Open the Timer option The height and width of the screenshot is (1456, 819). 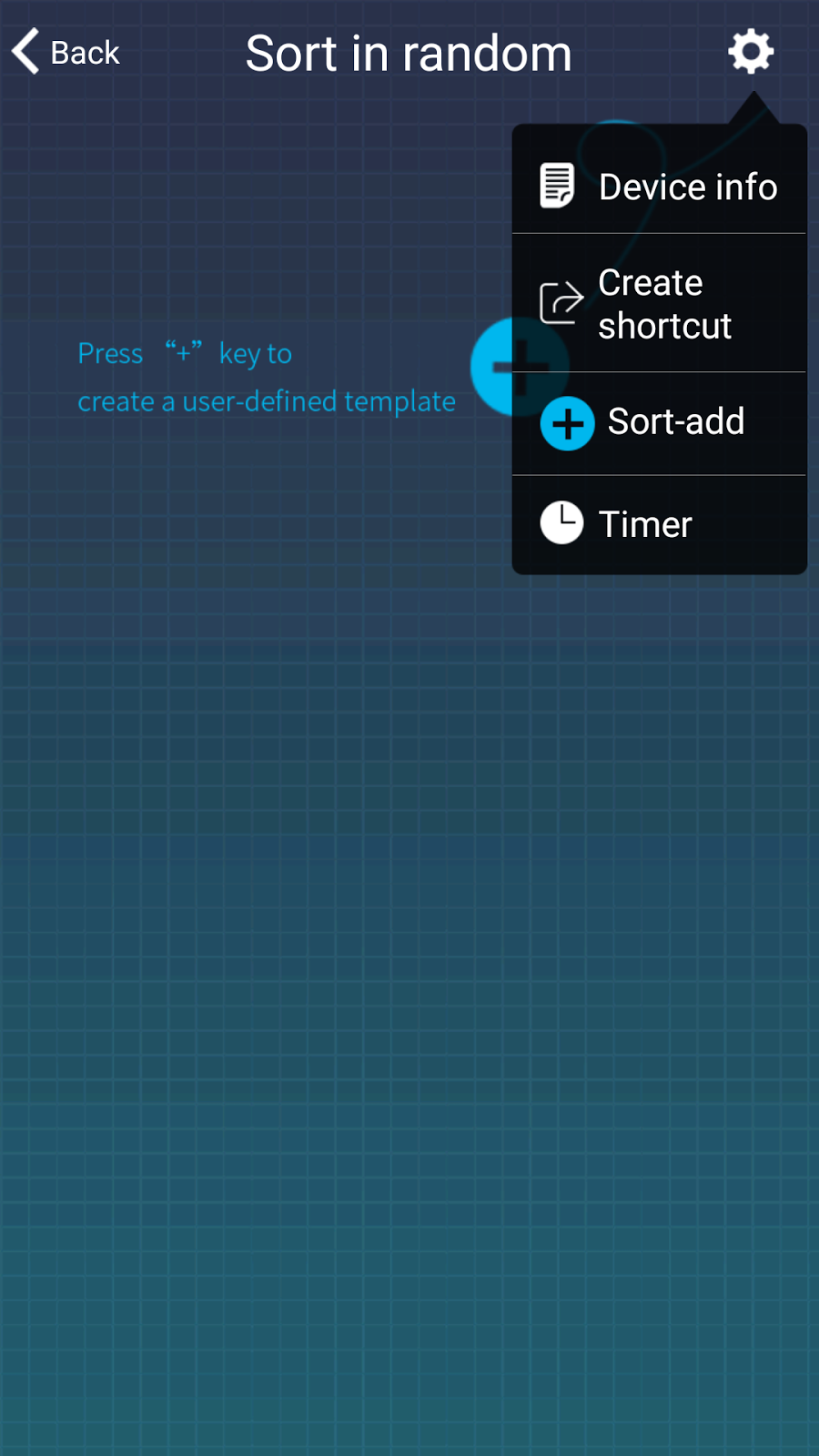point(660,524)
